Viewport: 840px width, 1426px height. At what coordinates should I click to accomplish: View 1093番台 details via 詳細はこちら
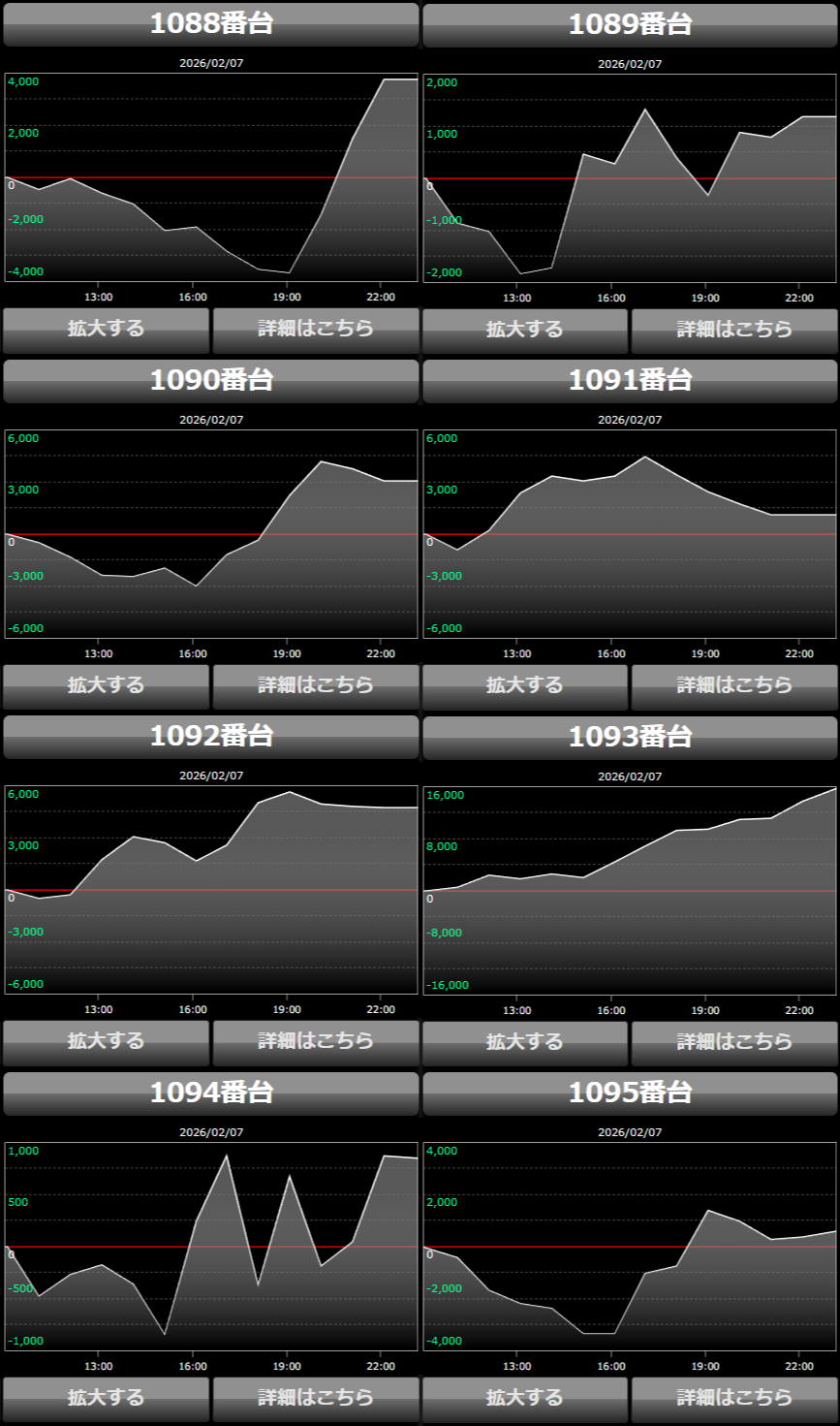[x=734, y=1041]
